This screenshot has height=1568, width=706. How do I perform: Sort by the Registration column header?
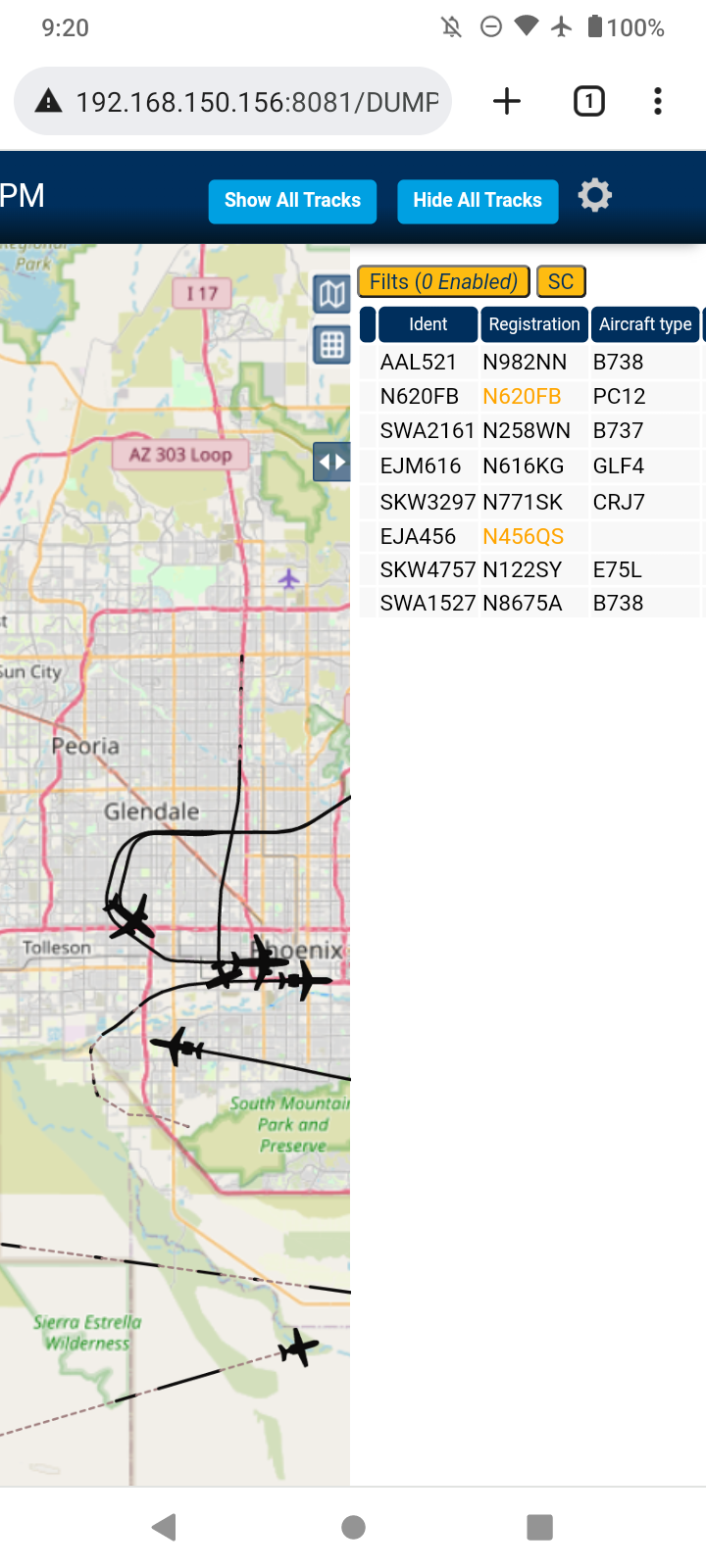(x=534, y=324)
